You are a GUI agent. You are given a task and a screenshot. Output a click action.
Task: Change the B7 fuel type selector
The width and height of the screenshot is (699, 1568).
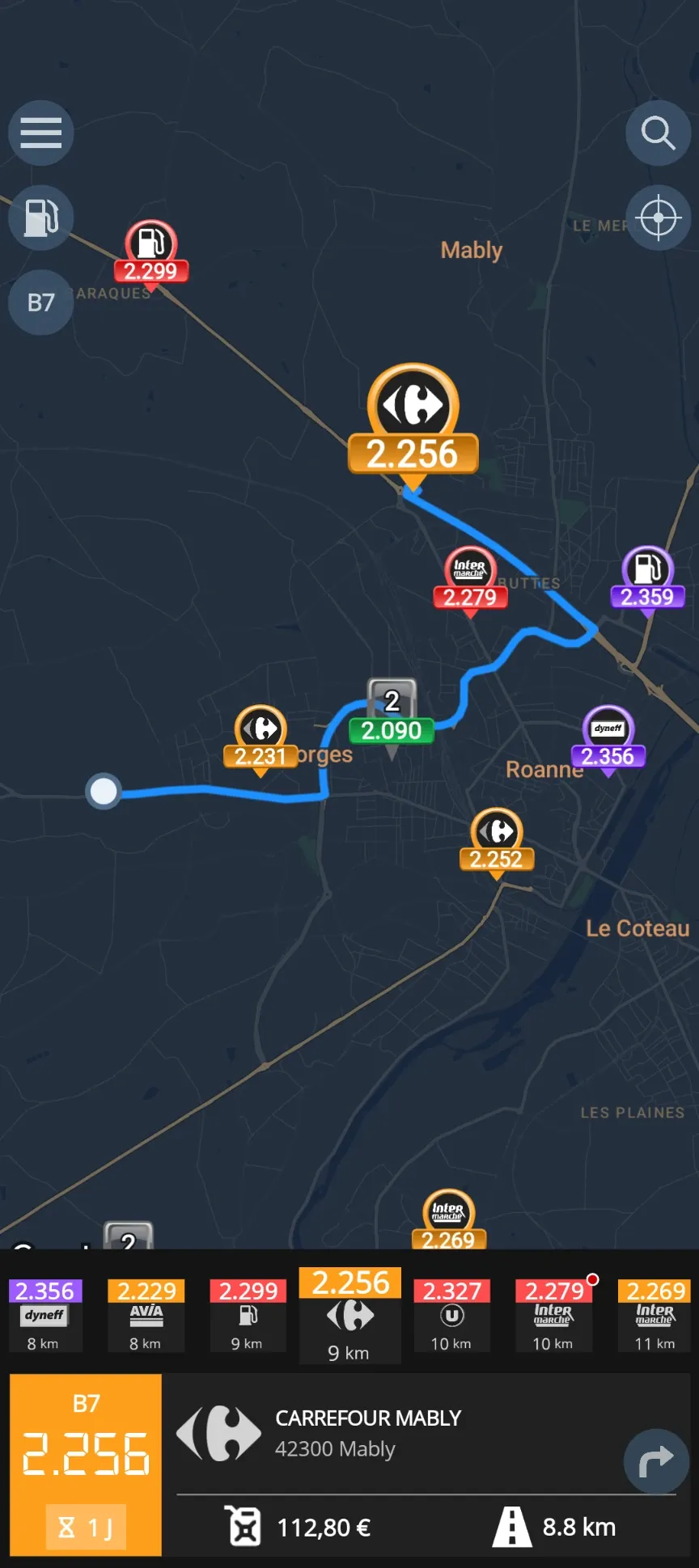tap(40, 302)
